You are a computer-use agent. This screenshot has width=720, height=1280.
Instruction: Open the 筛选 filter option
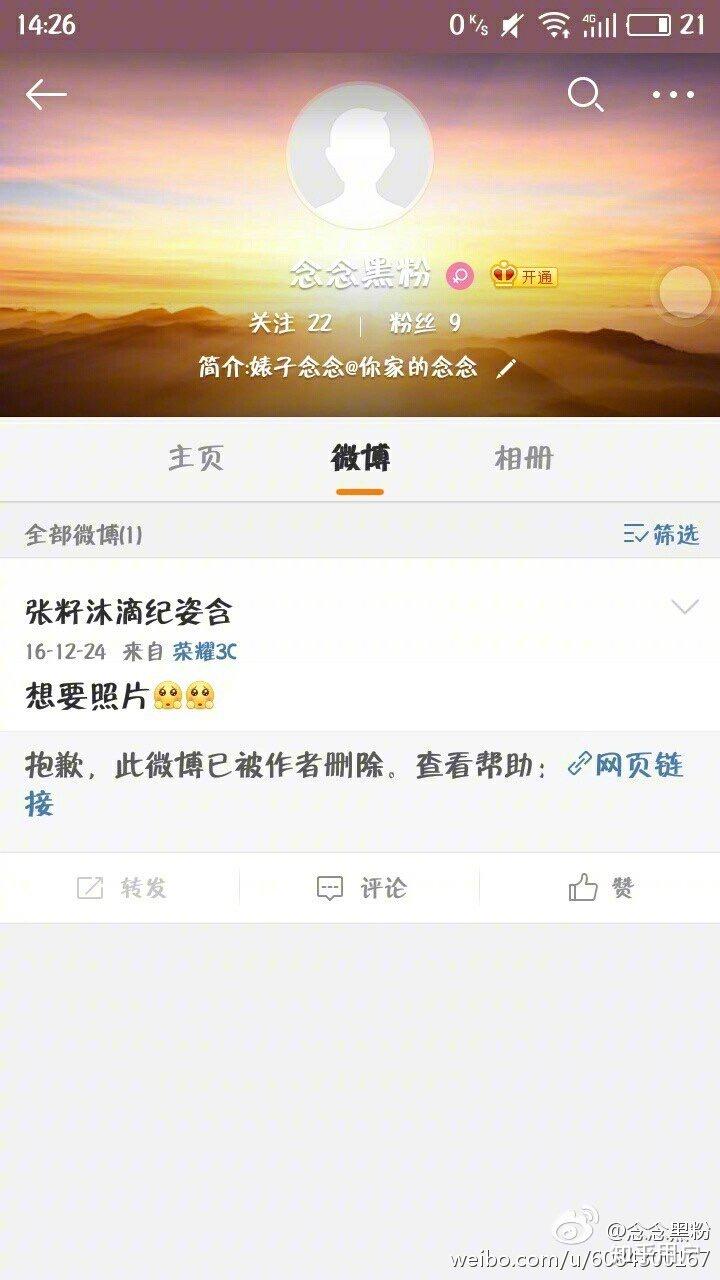661,534
